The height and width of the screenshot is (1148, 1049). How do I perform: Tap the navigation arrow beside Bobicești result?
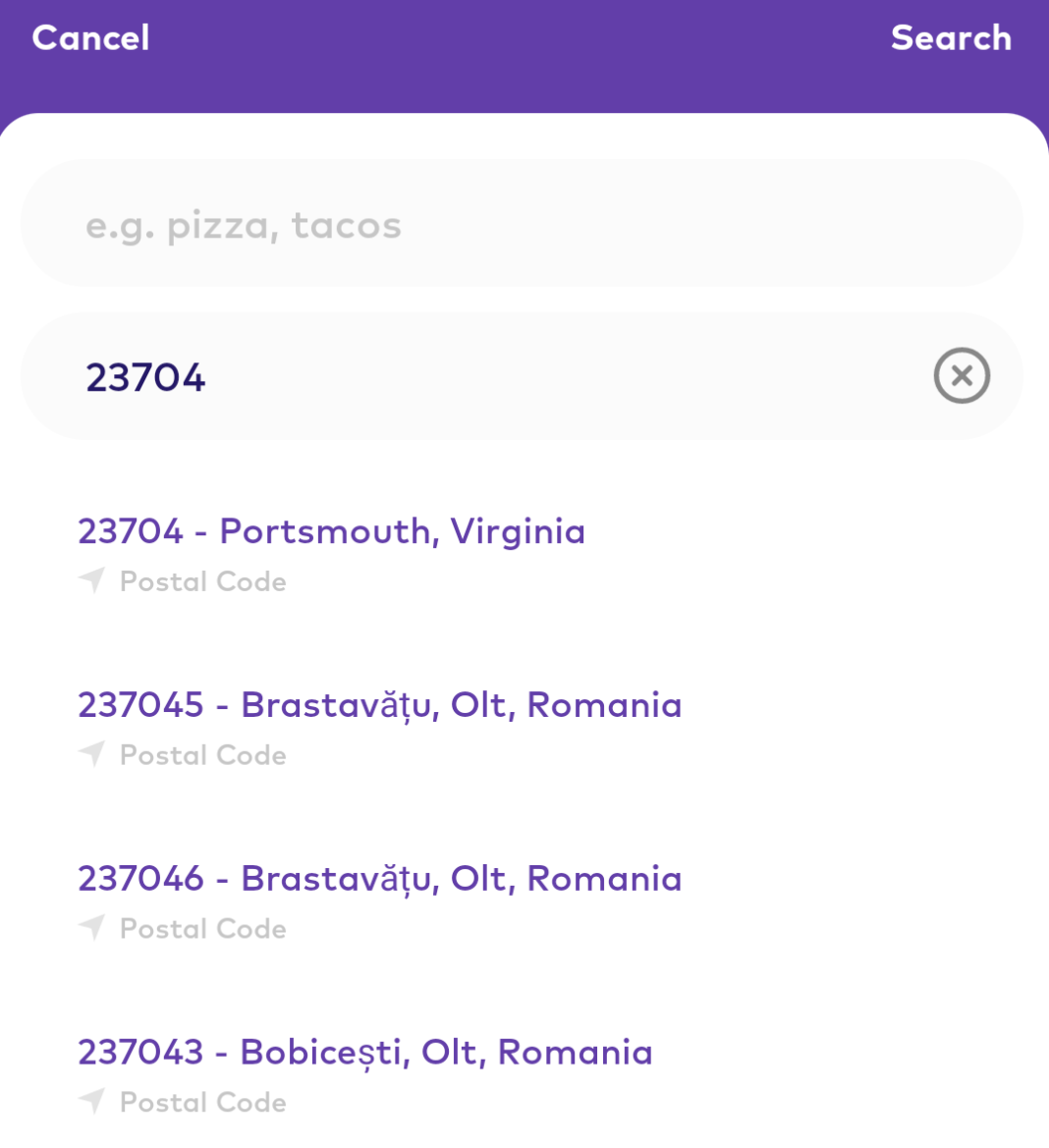tap(90, 1101)
